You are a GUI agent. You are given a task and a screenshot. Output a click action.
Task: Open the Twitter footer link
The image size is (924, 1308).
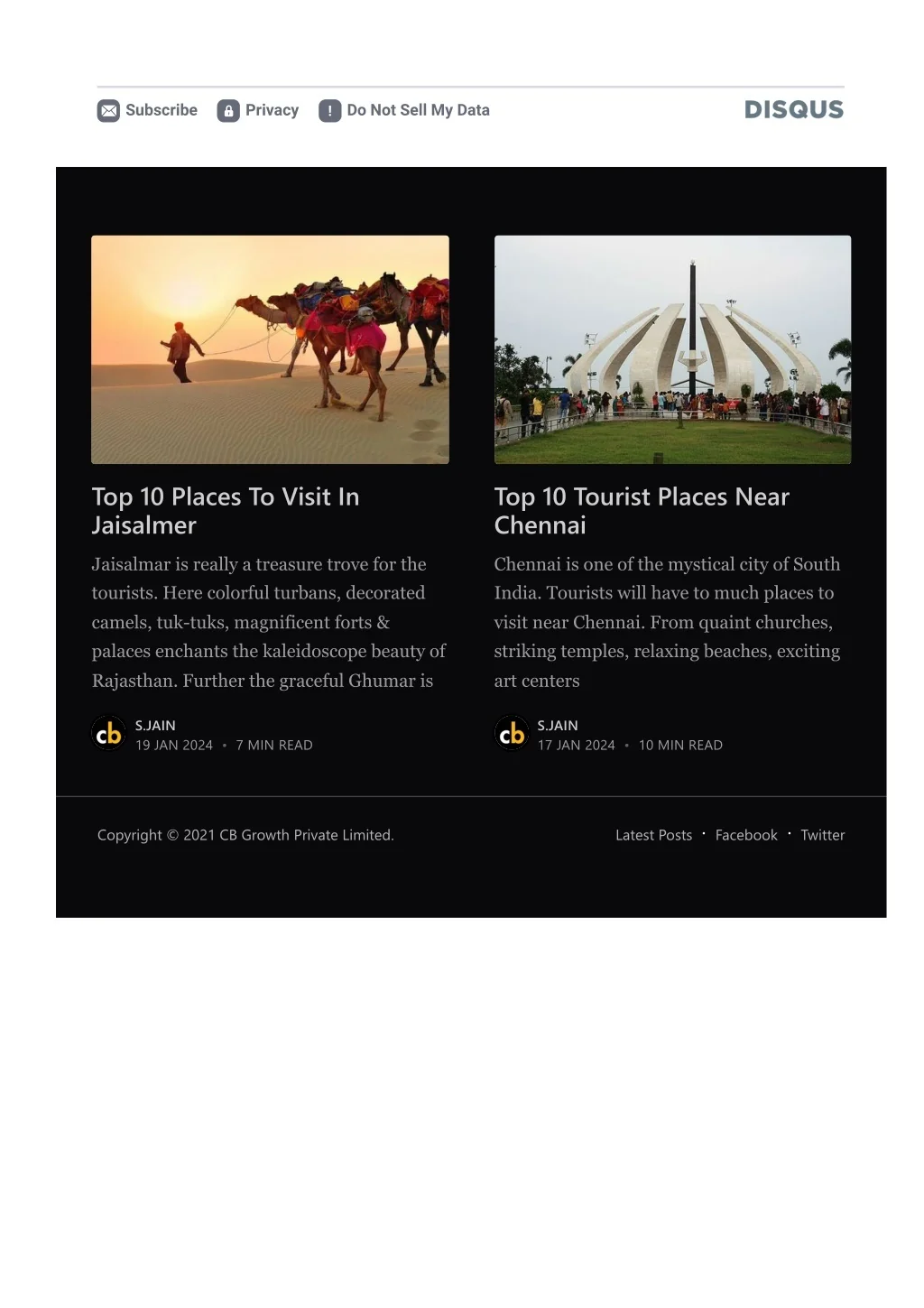(822, 836)
